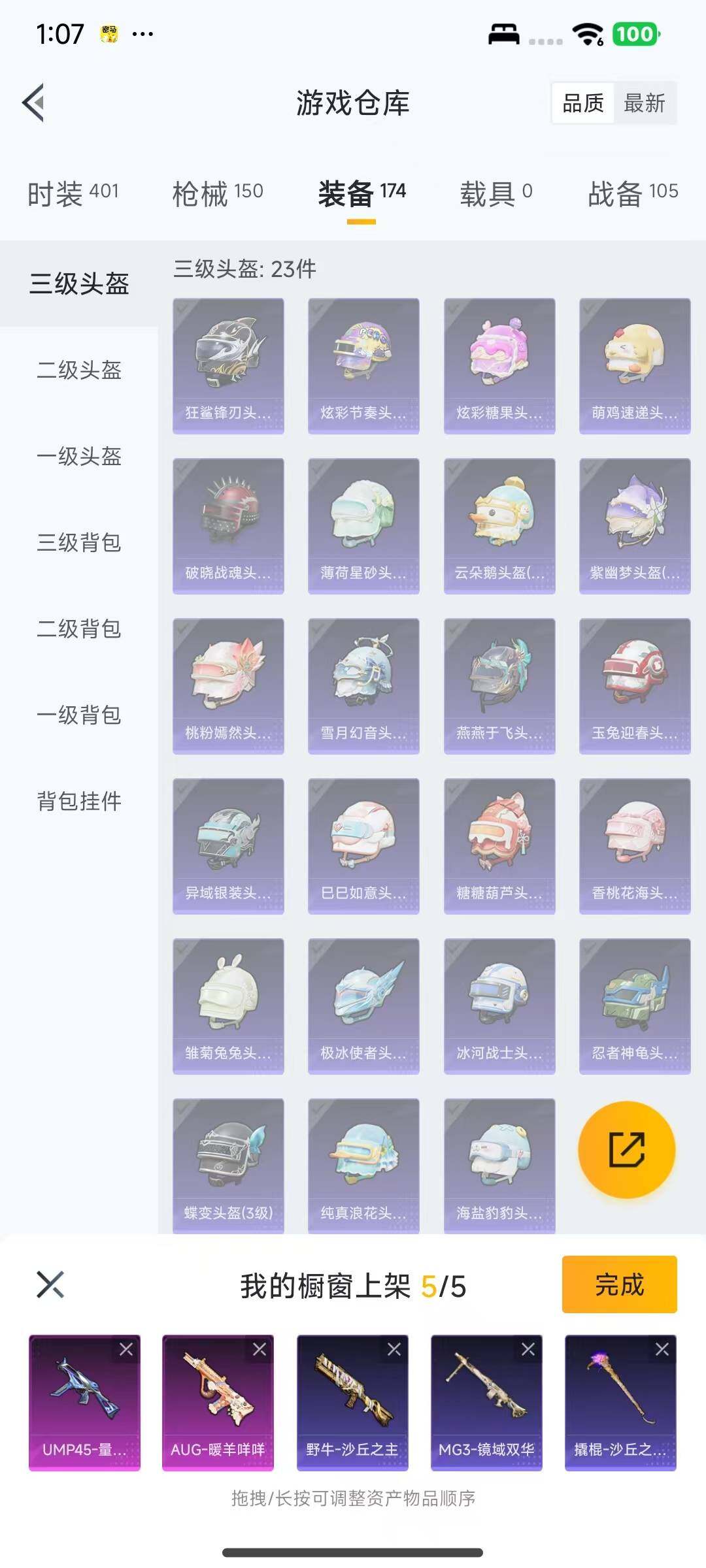Viewport: 706px width, 1568px height.
Task: Select the 忍者神龟 helmet item
Action: pyautogui.click(x=634, y=1006)
